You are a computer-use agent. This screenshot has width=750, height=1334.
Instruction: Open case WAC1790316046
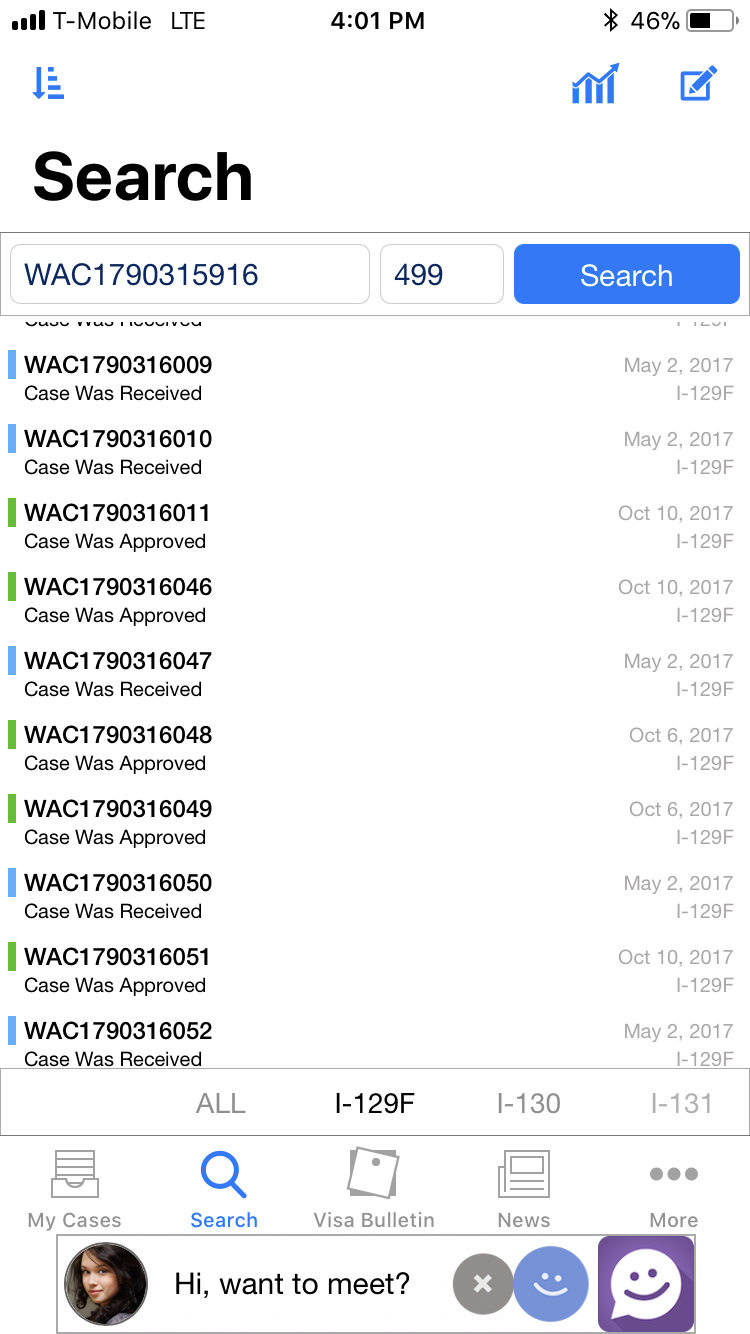point(375,600)
